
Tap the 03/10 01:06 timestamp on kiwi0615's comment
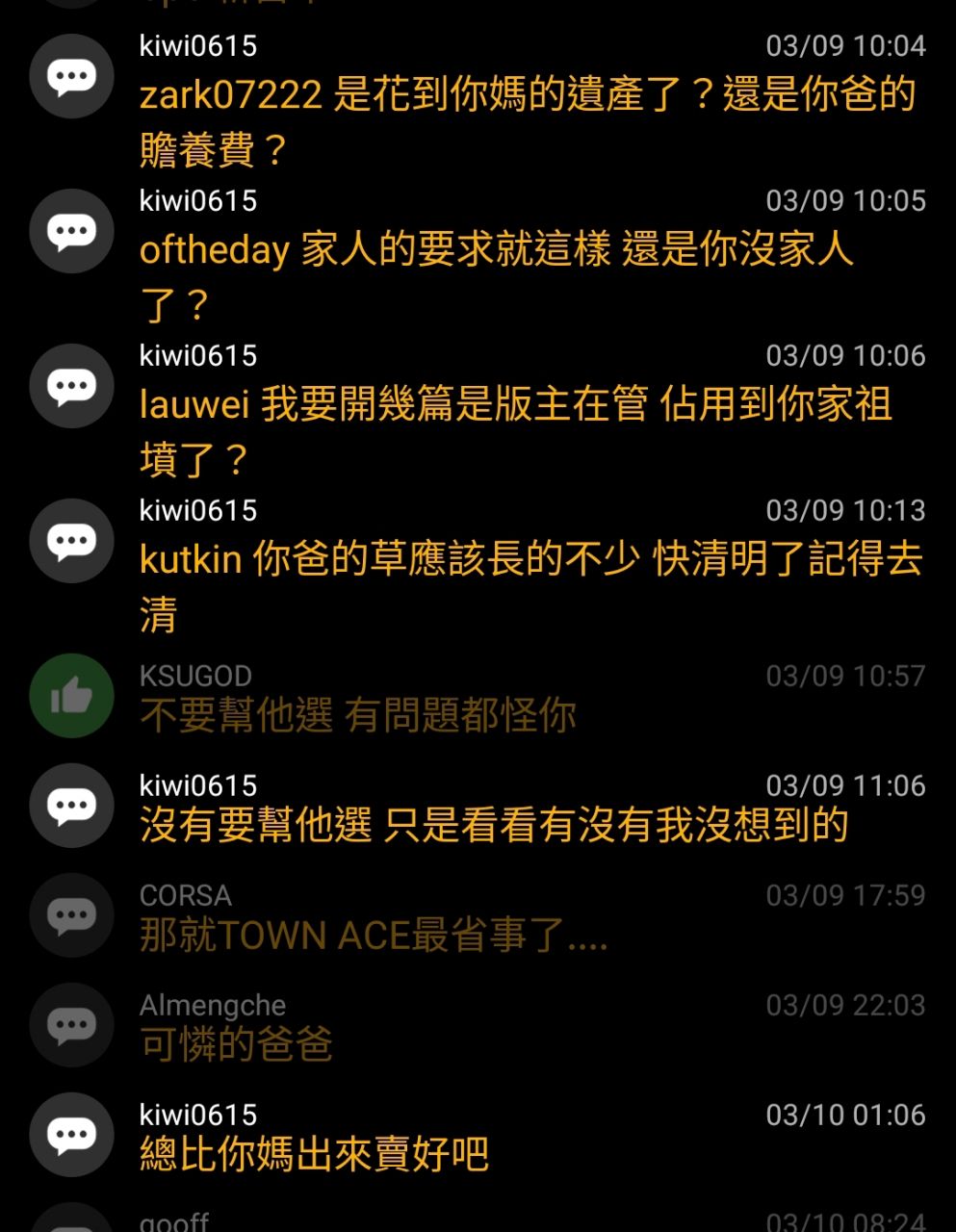(843, 1114)
